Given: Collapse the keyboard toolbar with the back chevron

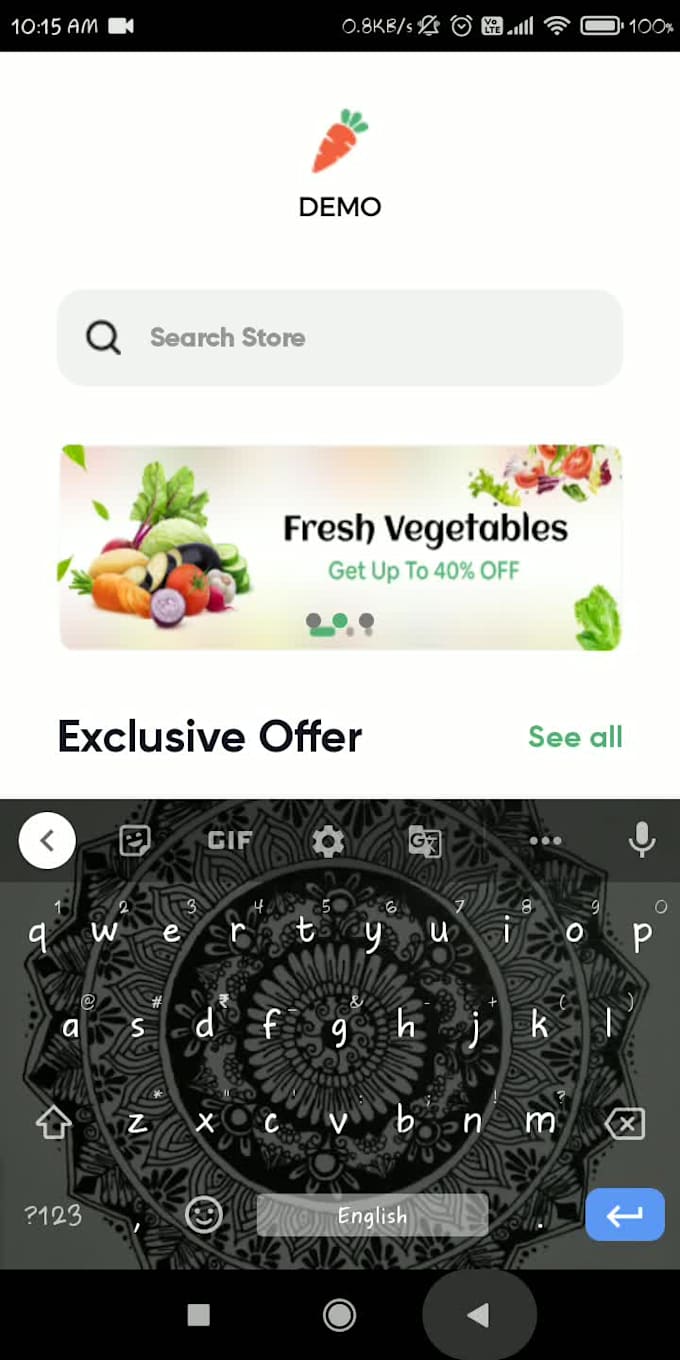Looking at the screenshot, I should (x=47, y=841).
